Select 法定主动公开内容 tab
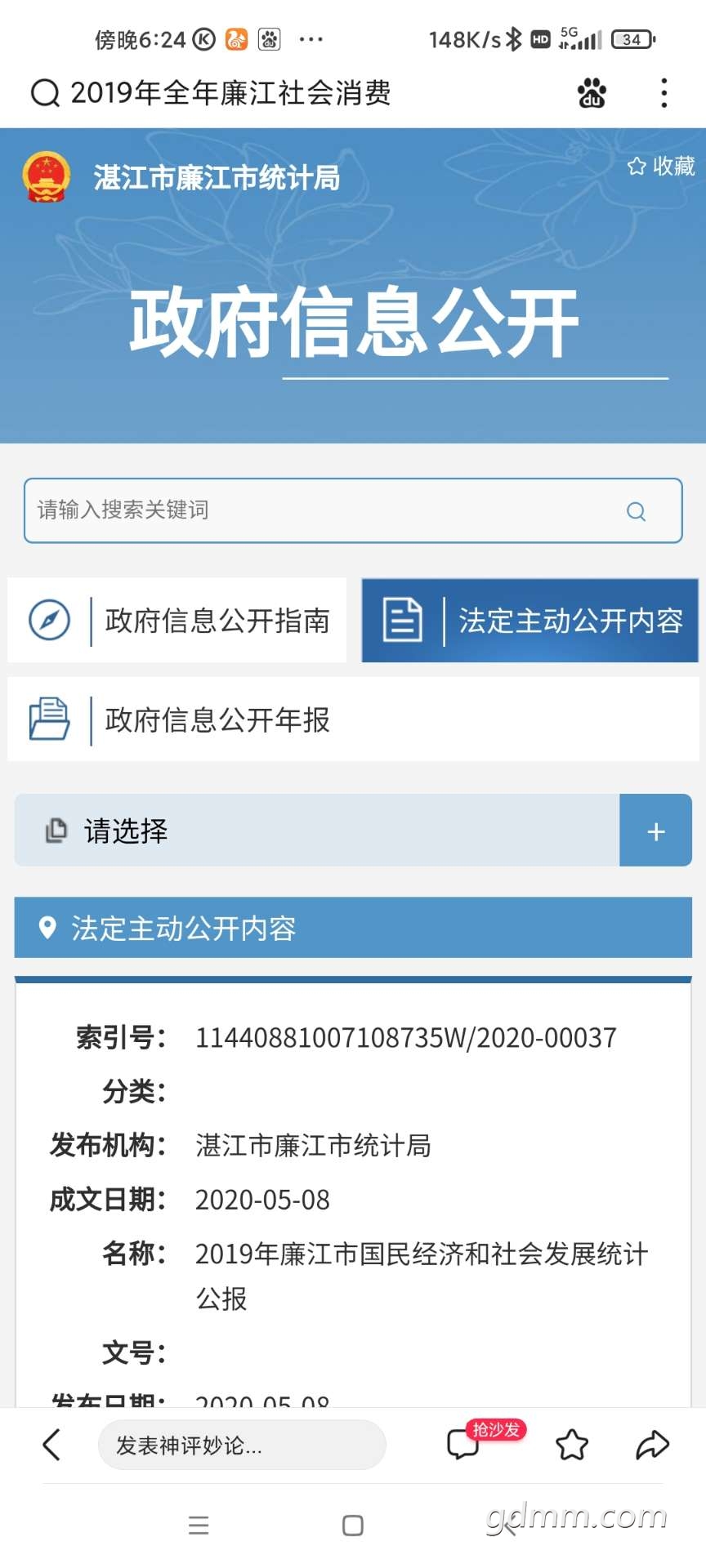This screenshot has width=706, height=1568. (529, 621)
